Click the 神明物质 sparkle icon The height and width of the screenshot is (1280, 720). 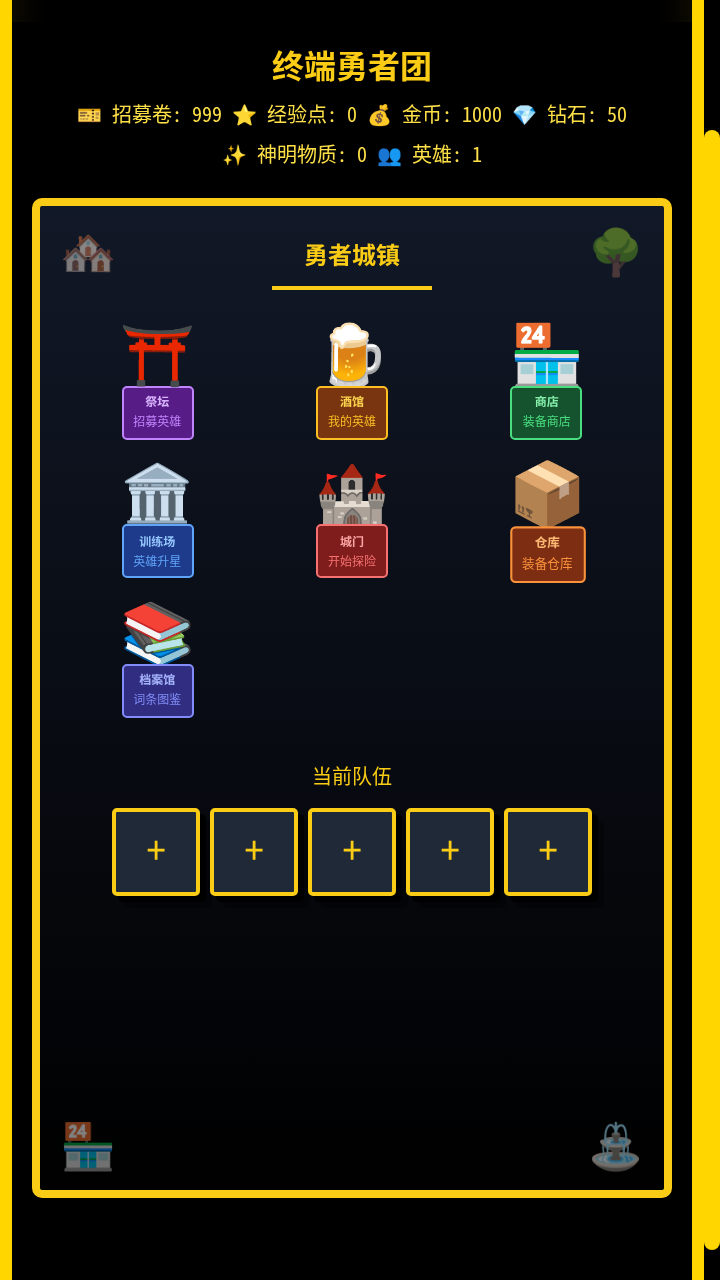[236, 156]
